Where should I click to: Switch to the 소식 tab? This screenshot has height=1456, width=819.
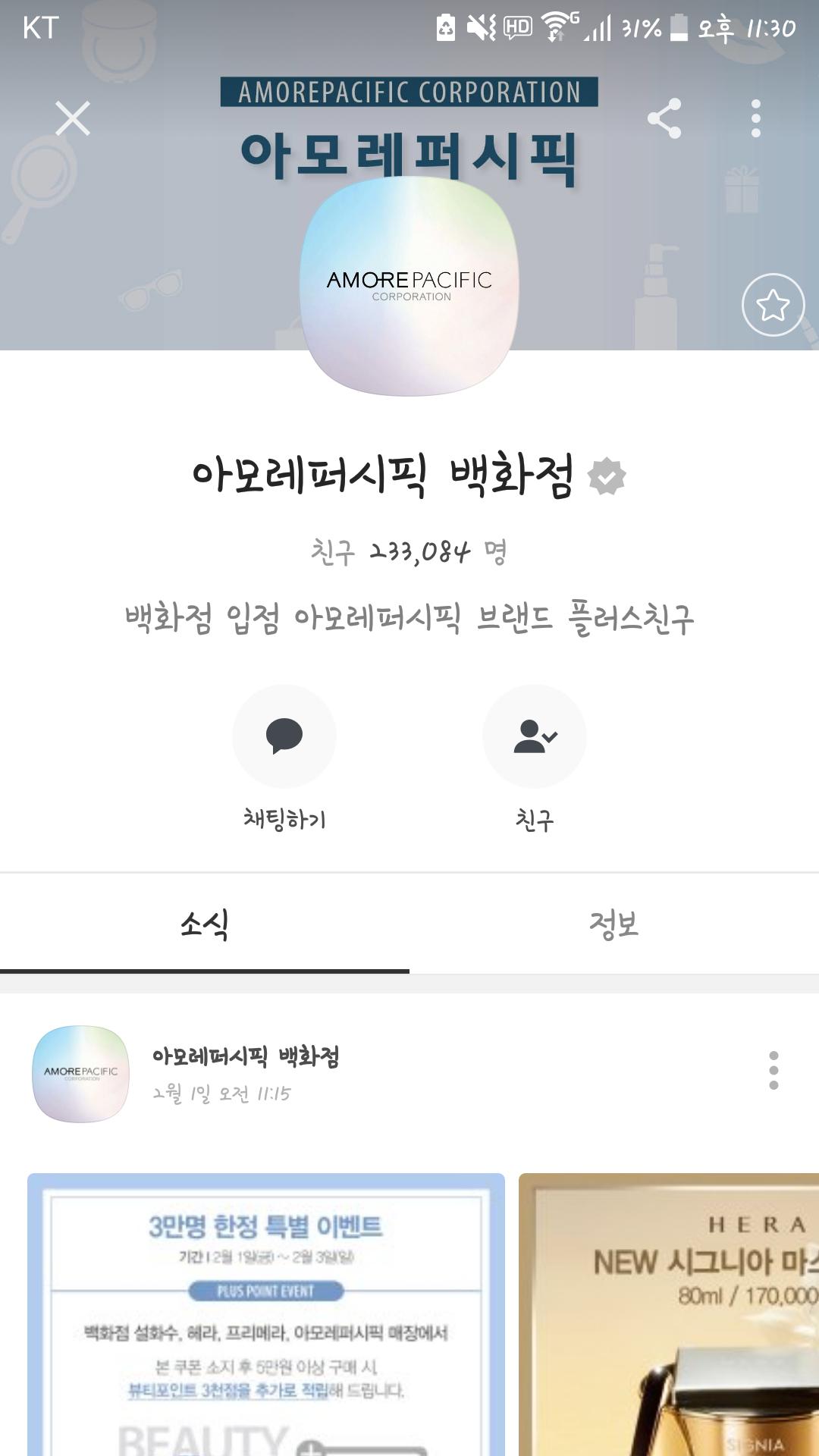pyautogui.click(x=205, y=924)
